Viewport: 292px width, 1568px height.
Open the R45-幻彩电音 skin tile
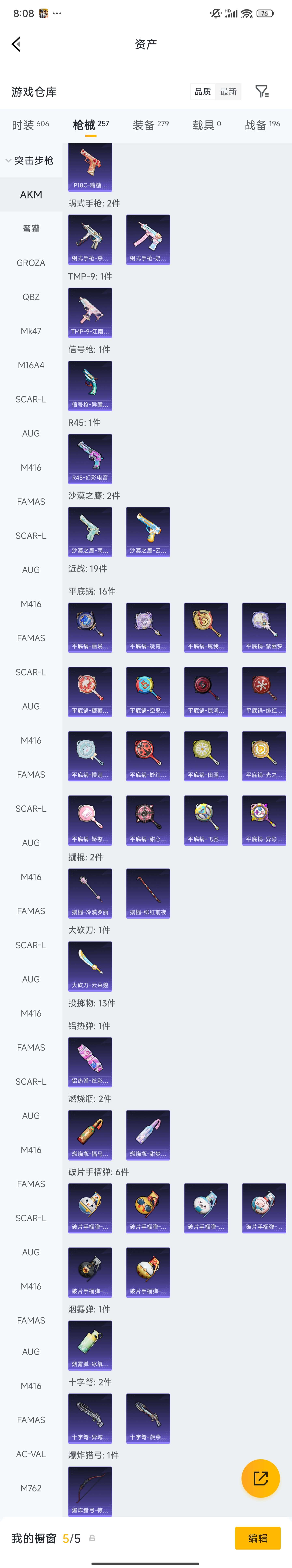pyautogui.click(x=90, y=458)
